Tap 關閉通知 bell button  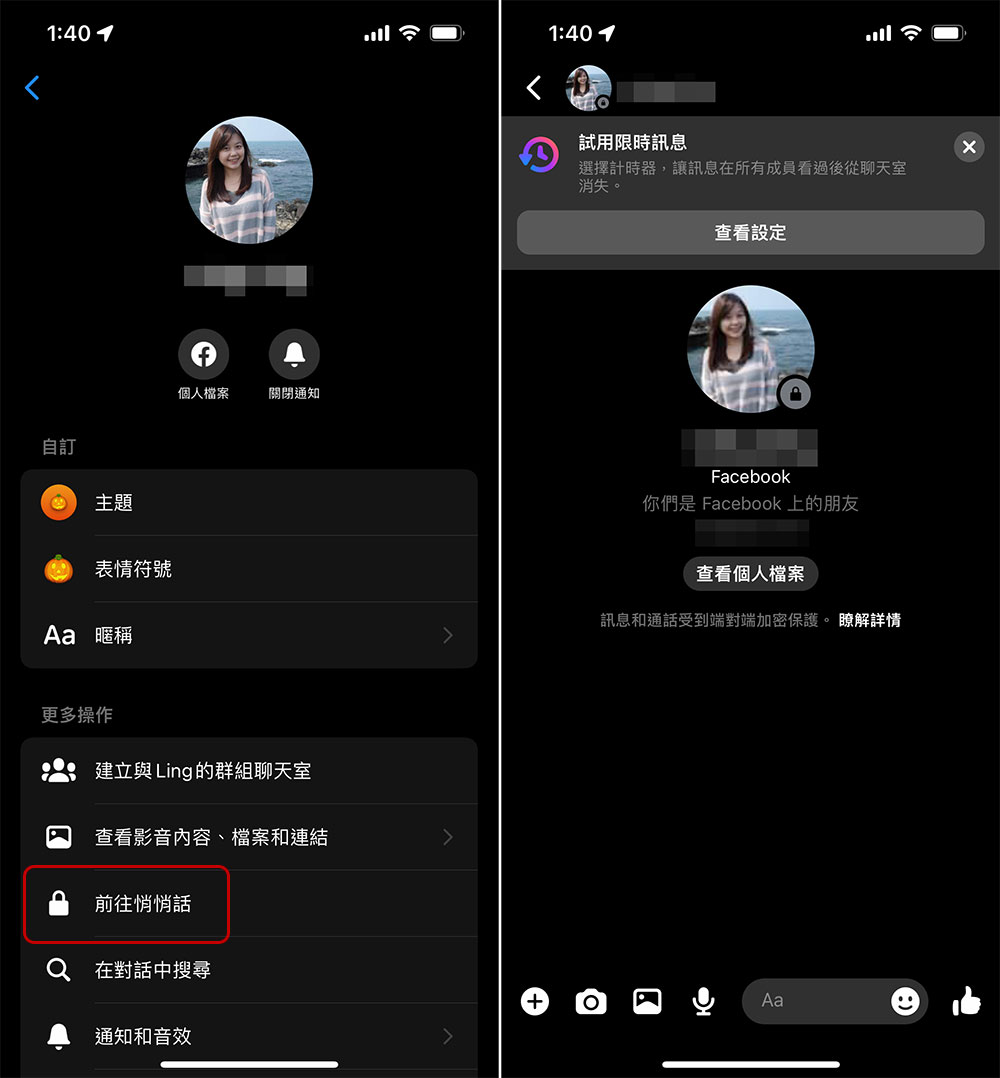point(294,355)
